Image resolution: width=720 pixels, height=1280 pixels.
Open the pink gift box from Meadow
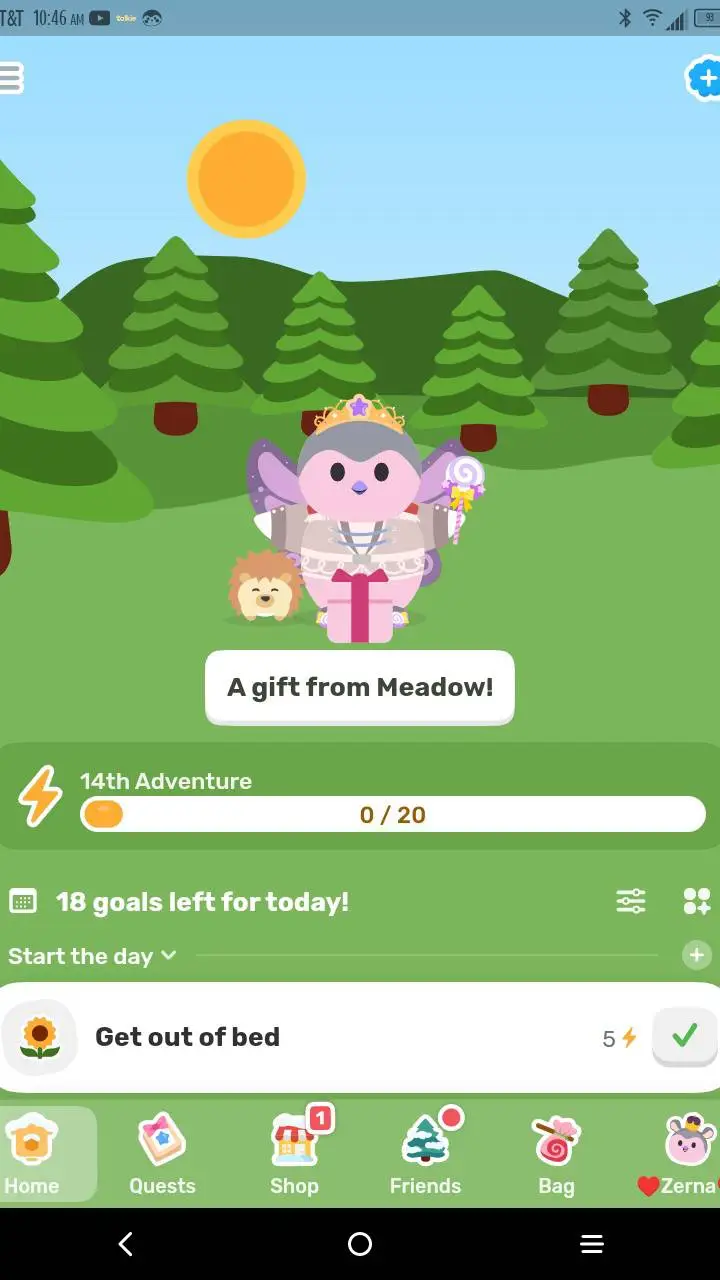click(360, 607)
